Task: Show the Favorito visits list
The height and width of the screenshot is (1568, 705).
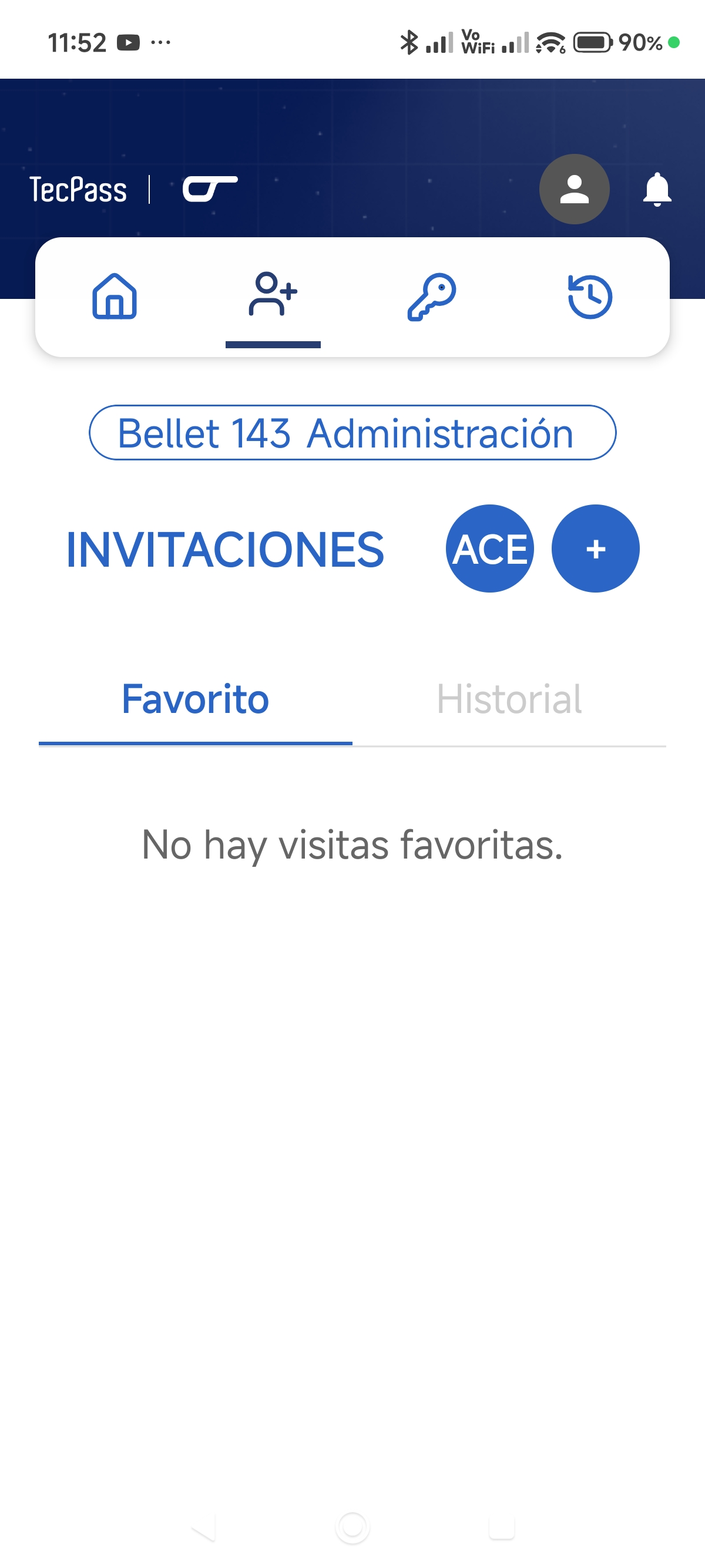Action: click(196, 699)
